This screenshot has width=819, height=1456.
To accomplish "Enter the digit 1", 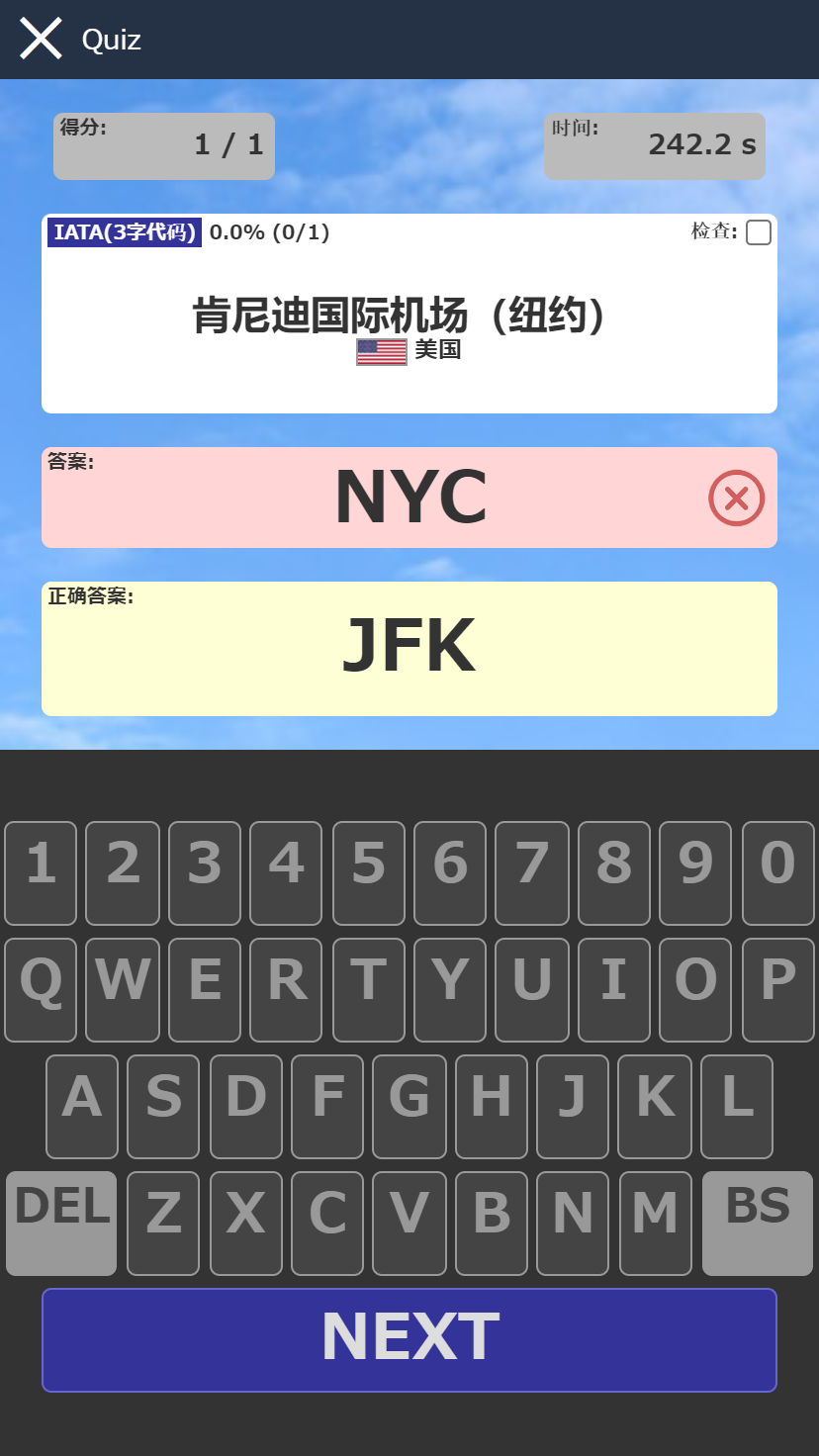I will [x=41, y=872].
